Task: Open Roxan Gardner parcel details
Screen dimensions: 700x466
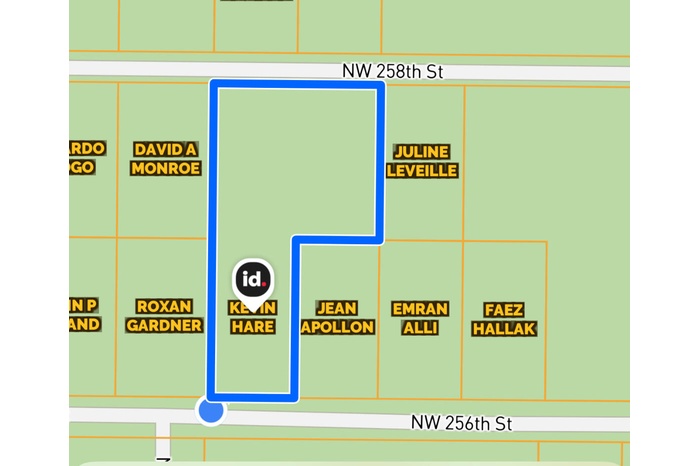Action: click(x=164, y=316)
